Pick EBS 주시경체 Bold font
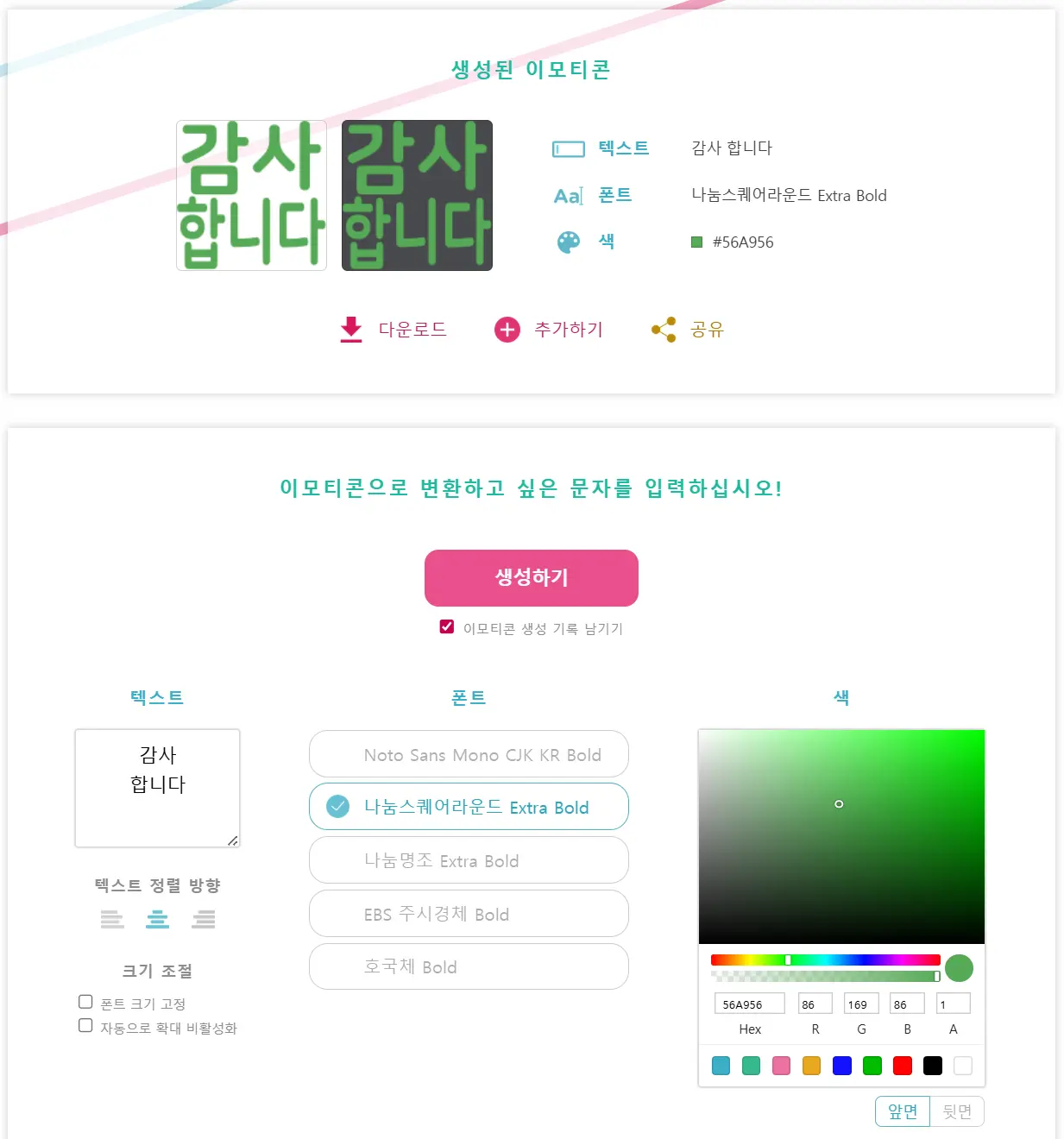 click(x=469, y=914)
